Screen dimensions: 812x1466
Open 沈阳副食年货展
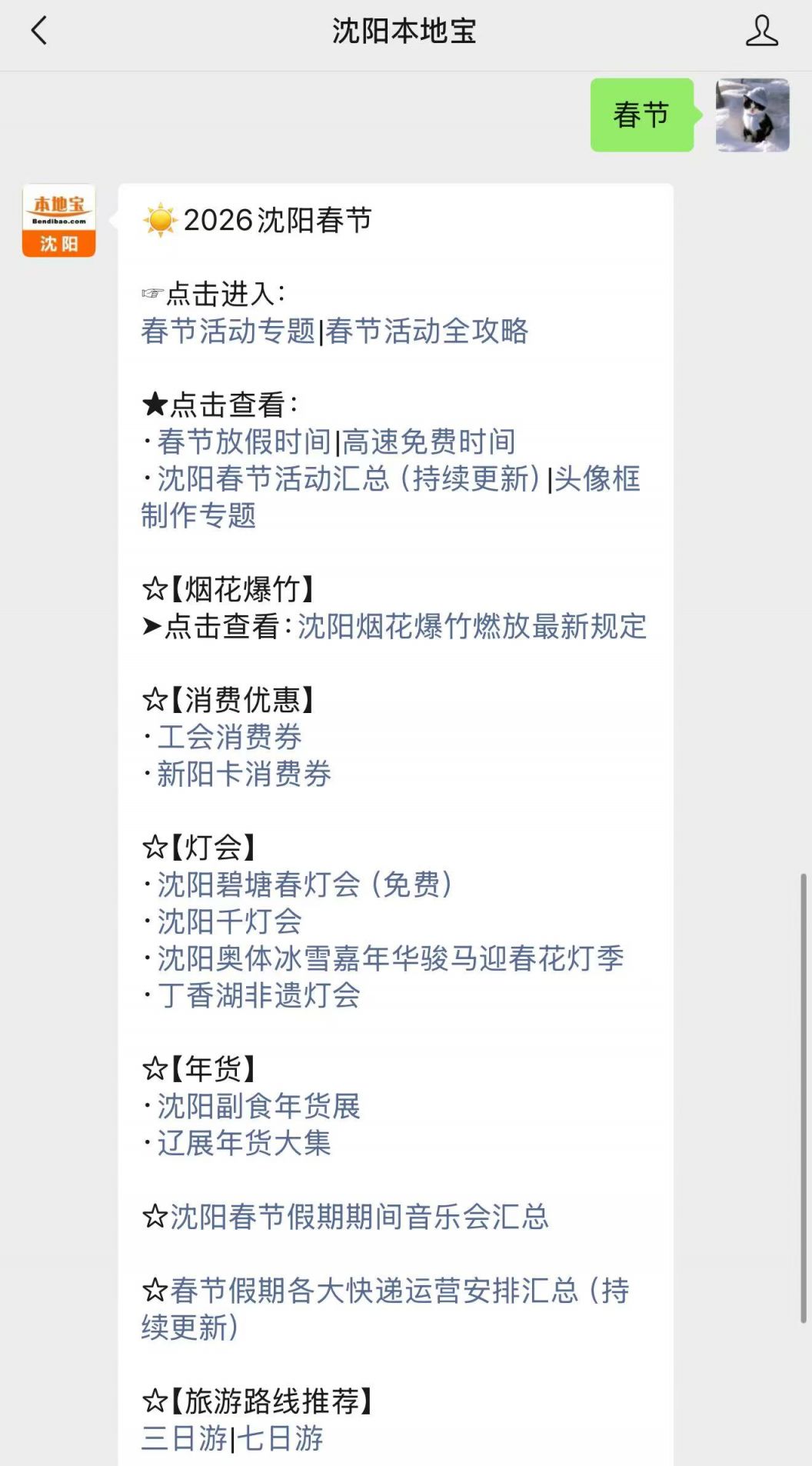[x=258, y=1107]
